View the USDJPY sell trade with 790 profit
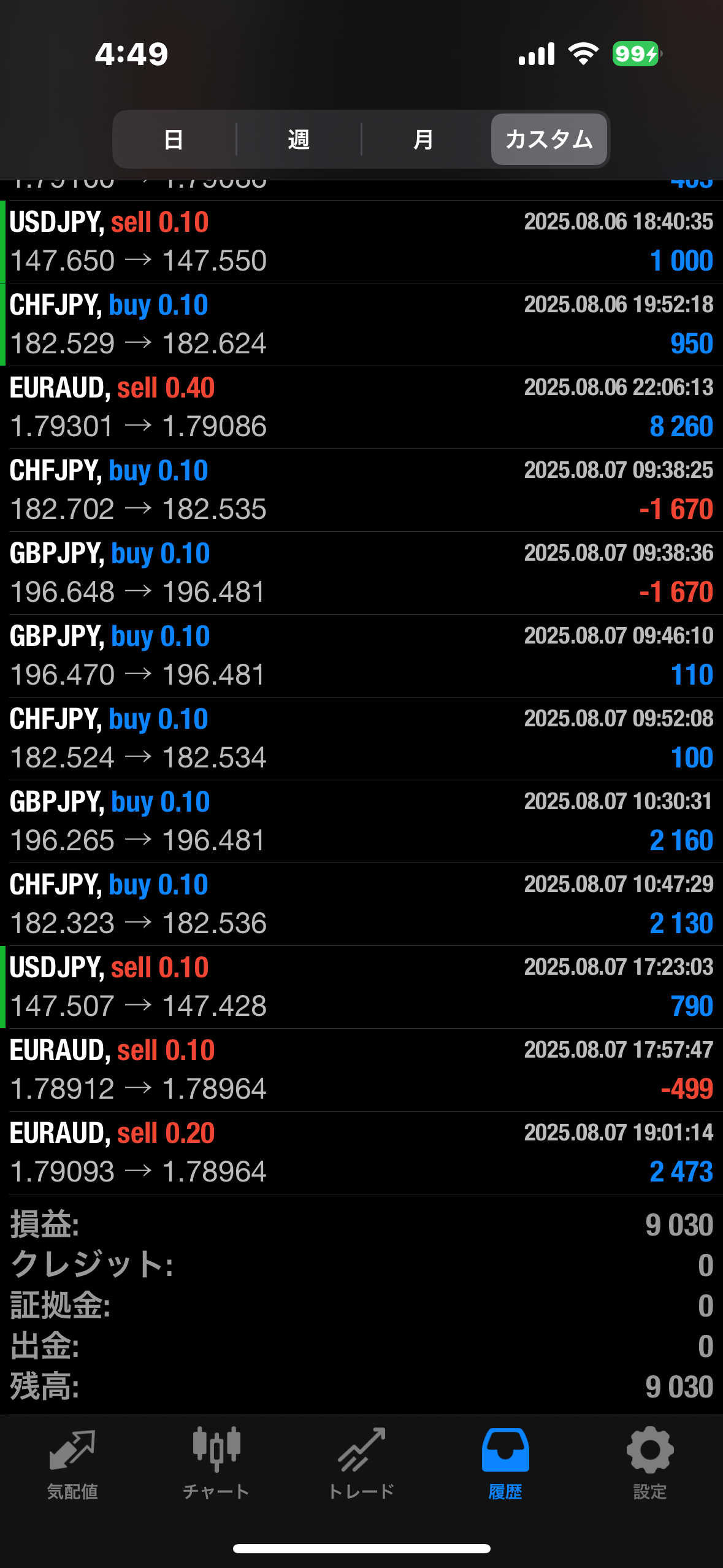The height and width of the screenshot is (1568, 723). 361,987
